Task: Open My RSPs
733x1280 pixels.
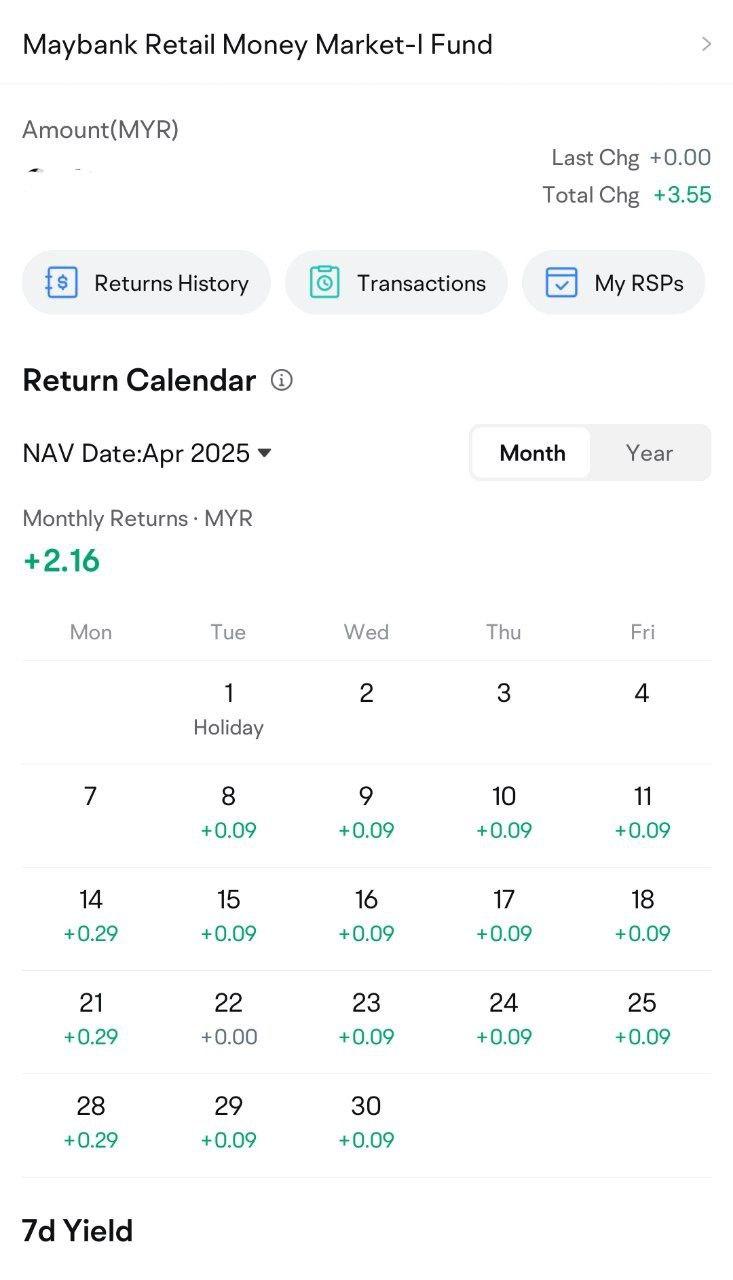Action: click(x=613, y=283)
